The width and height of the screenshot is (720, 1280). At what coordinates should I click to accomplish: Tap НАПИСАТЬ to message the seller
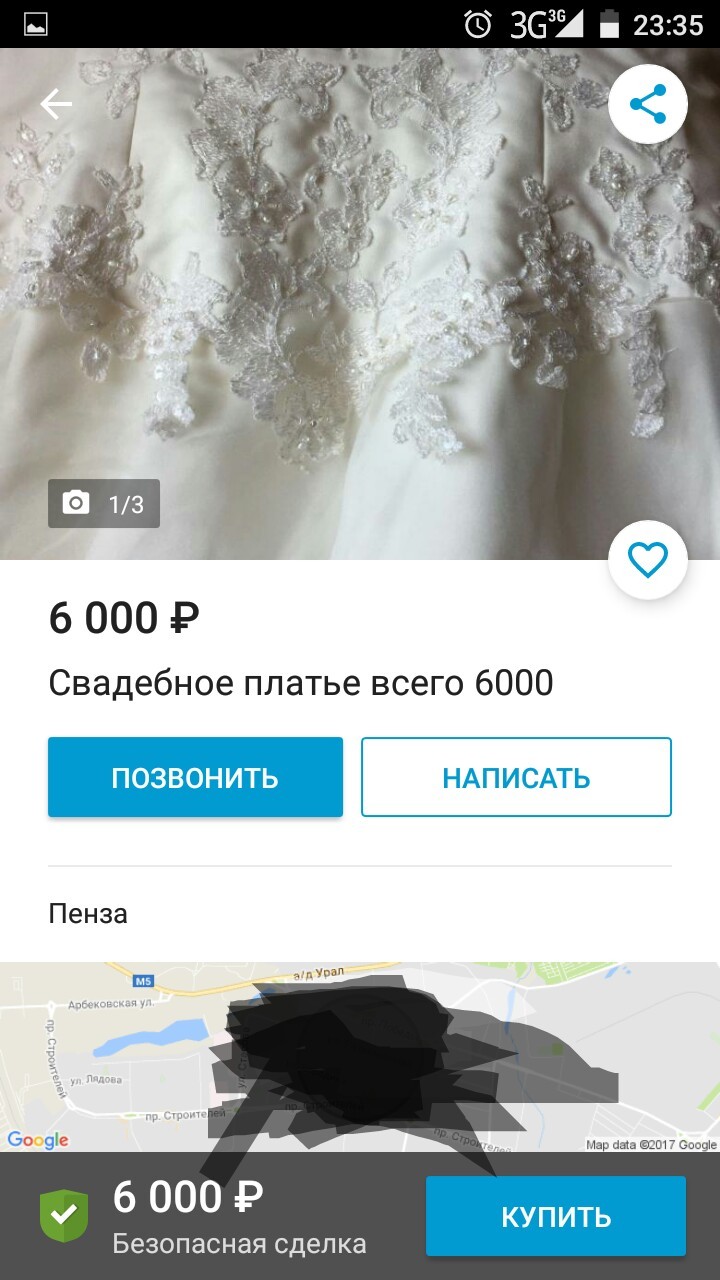(516, 777)
